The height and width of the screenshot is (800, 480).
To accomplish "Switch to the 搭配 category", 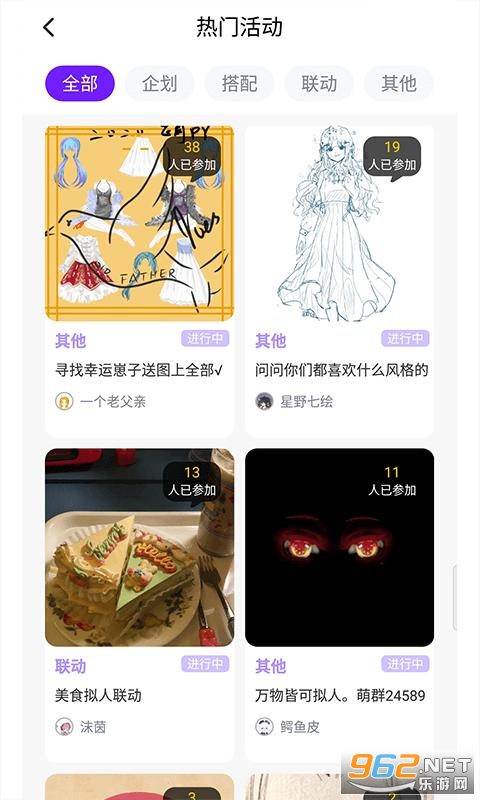I will 239,83.
